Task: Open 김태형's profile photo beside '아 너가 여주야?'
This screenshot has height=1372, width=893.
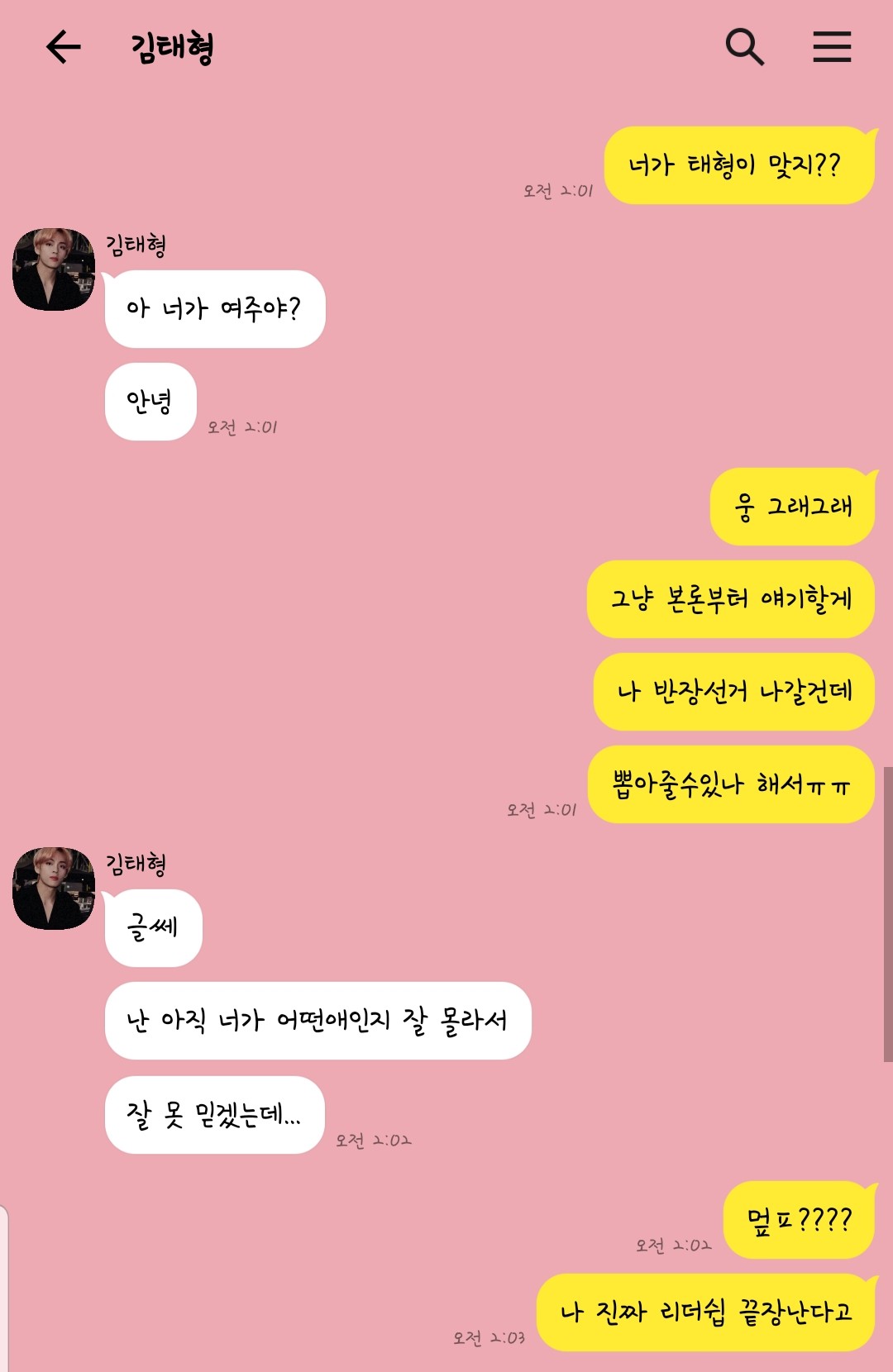Action: [54, 269]
